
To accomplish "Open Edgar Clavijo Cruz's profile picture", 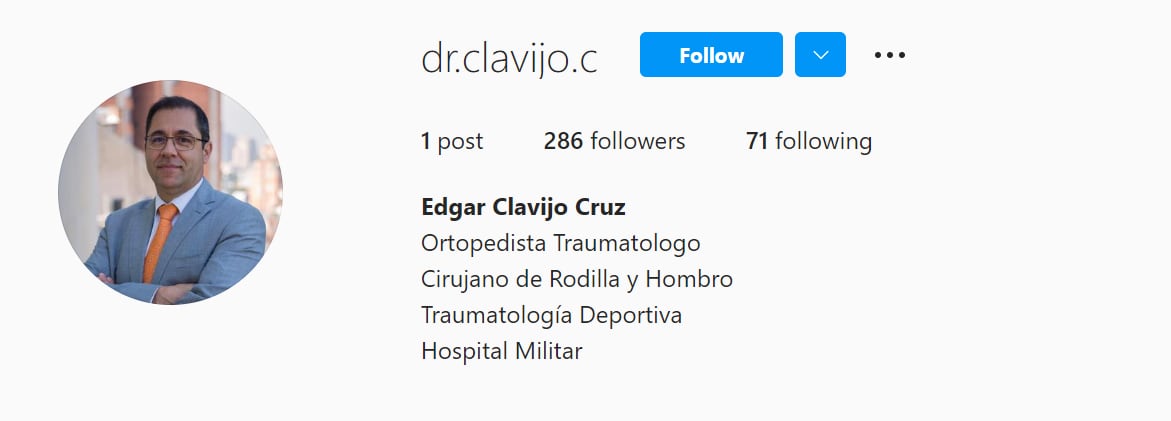I will (170, 193).
